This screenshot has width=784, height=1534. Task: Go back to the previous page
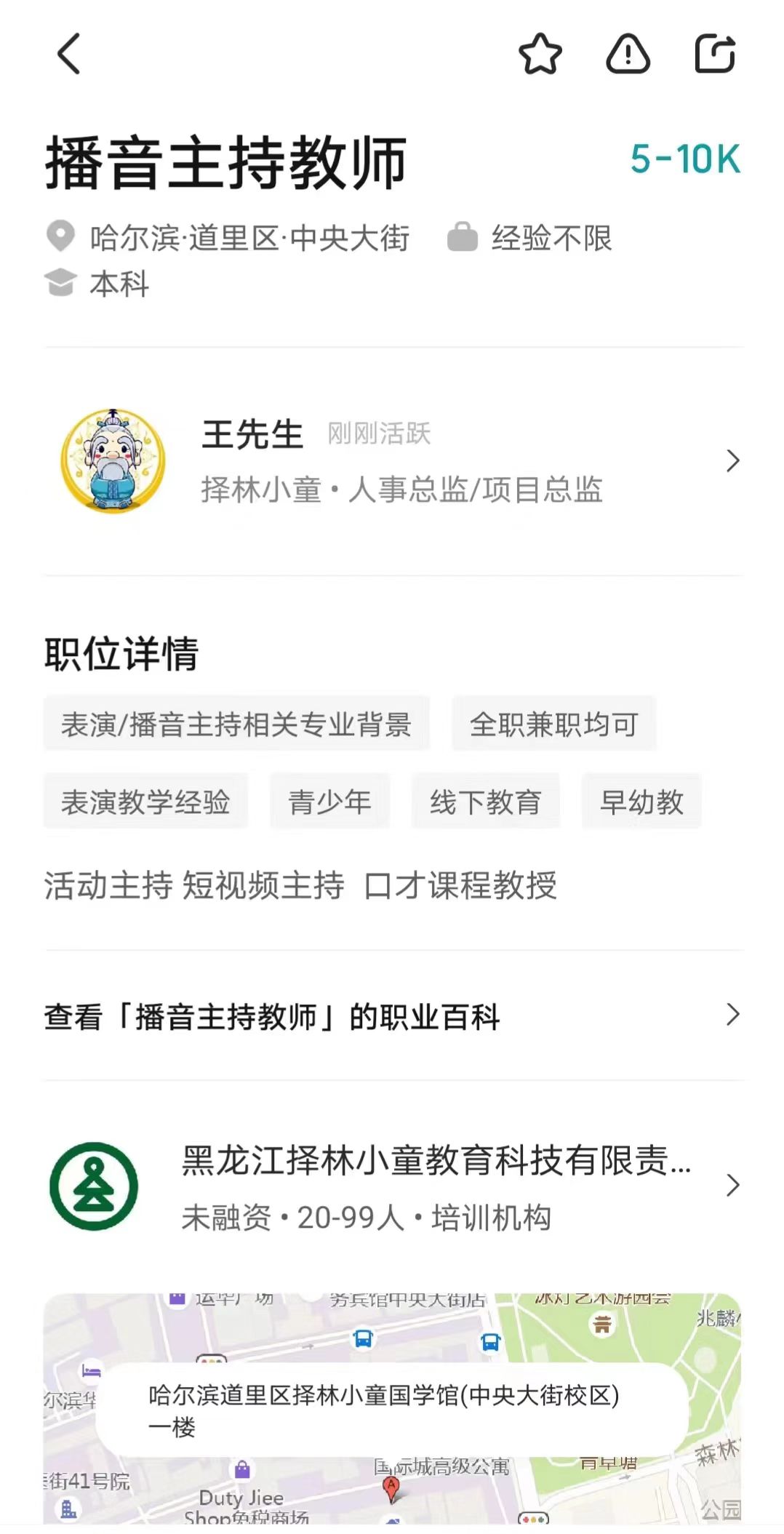(69, 54)
